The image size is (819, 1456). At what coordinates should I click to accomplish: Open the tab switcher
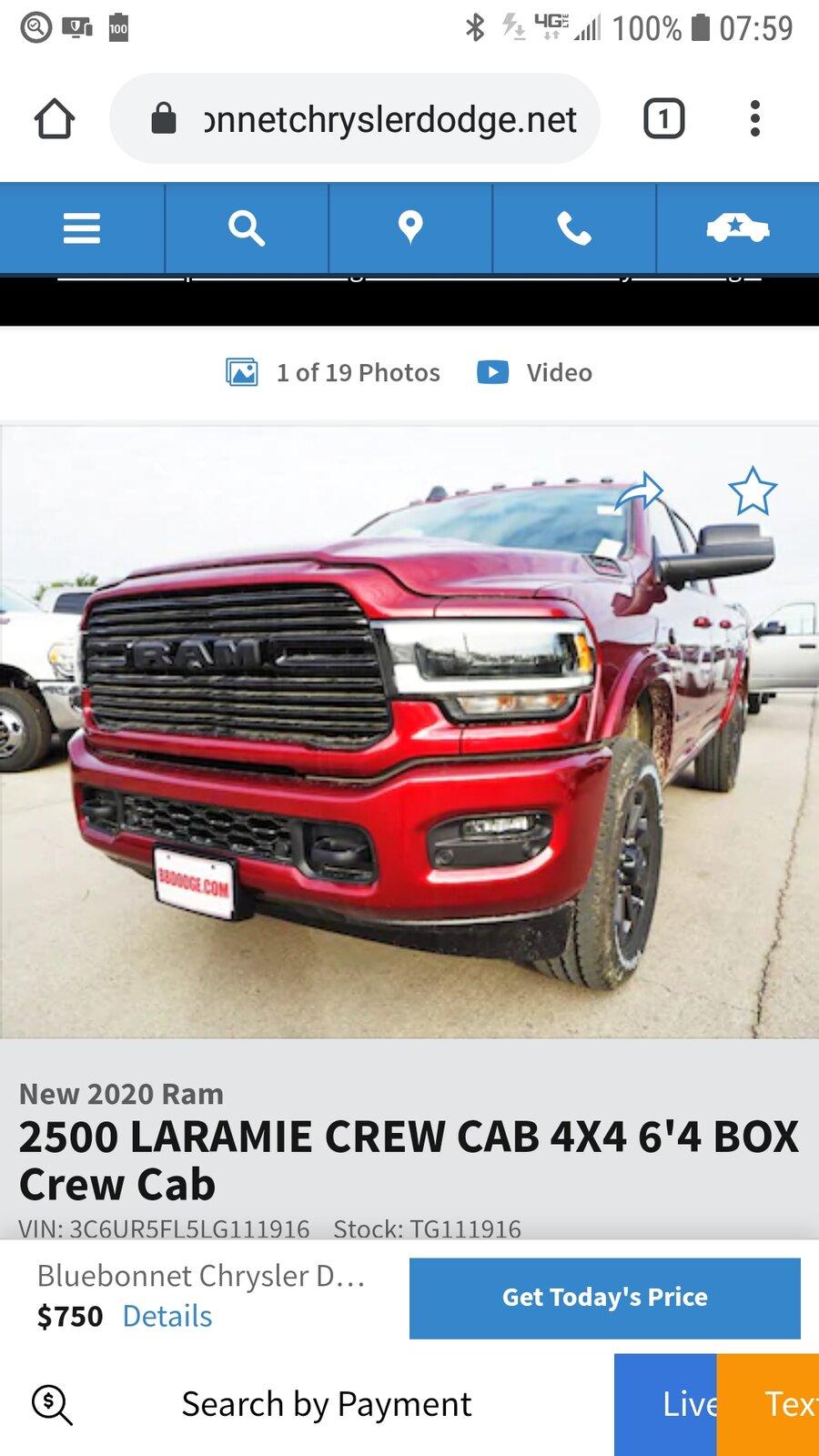point(663,119)
